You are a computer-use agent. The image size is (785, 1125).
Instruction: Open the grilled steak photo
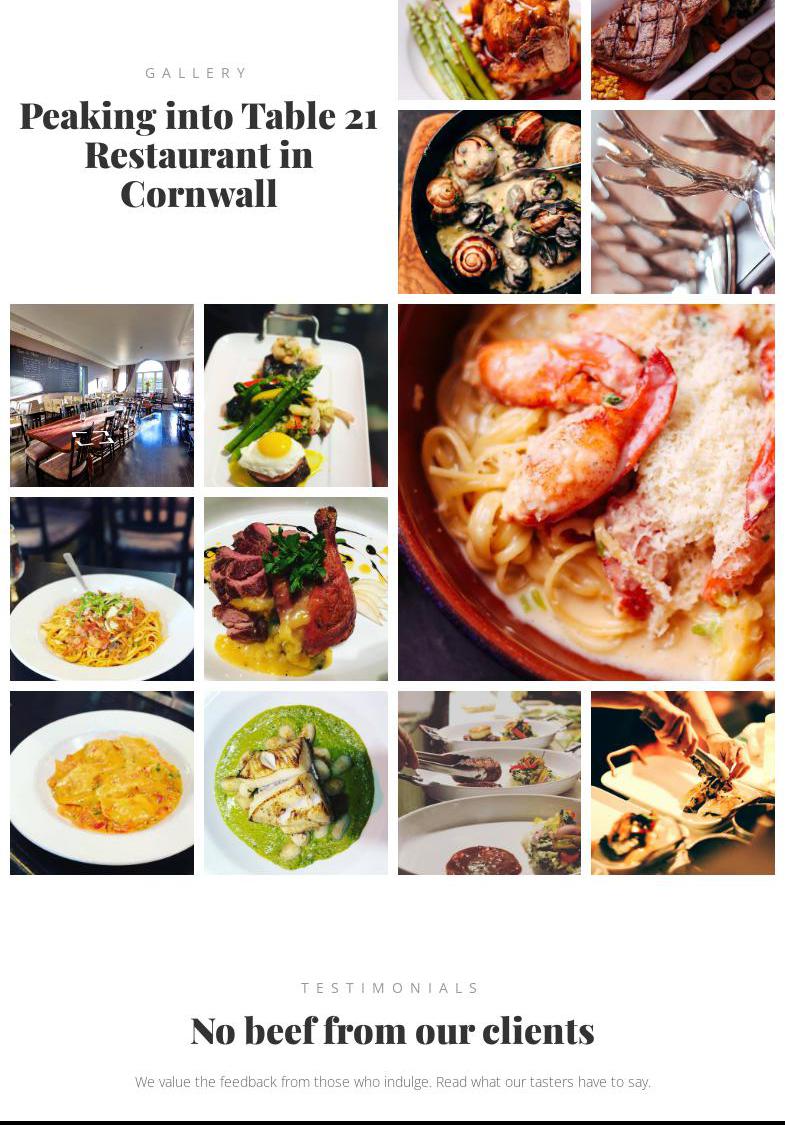click(x=682, y=49)
